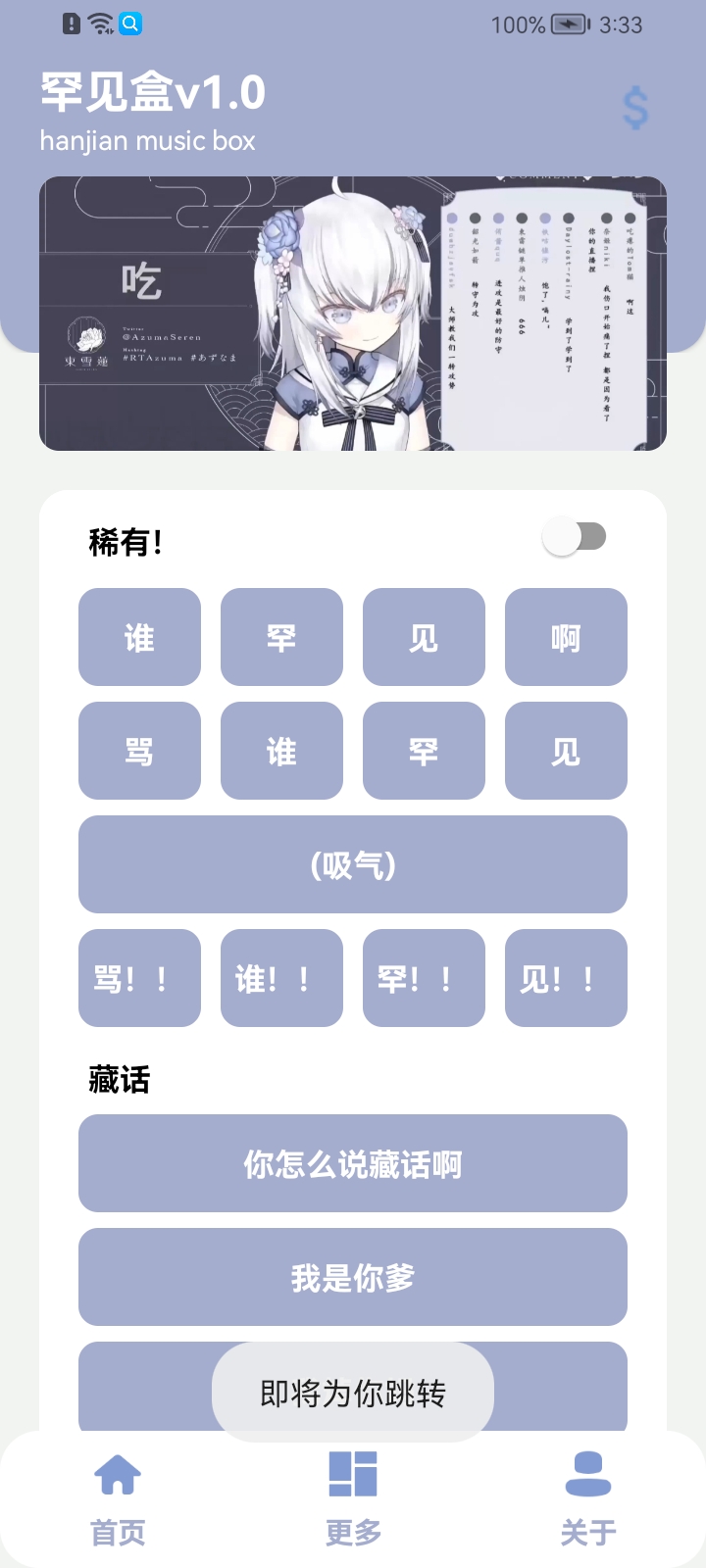Play the 你怎么说藏话啊 clip
The width and height of the screenshot is (706, 1568).
(x=353, y=1163)
